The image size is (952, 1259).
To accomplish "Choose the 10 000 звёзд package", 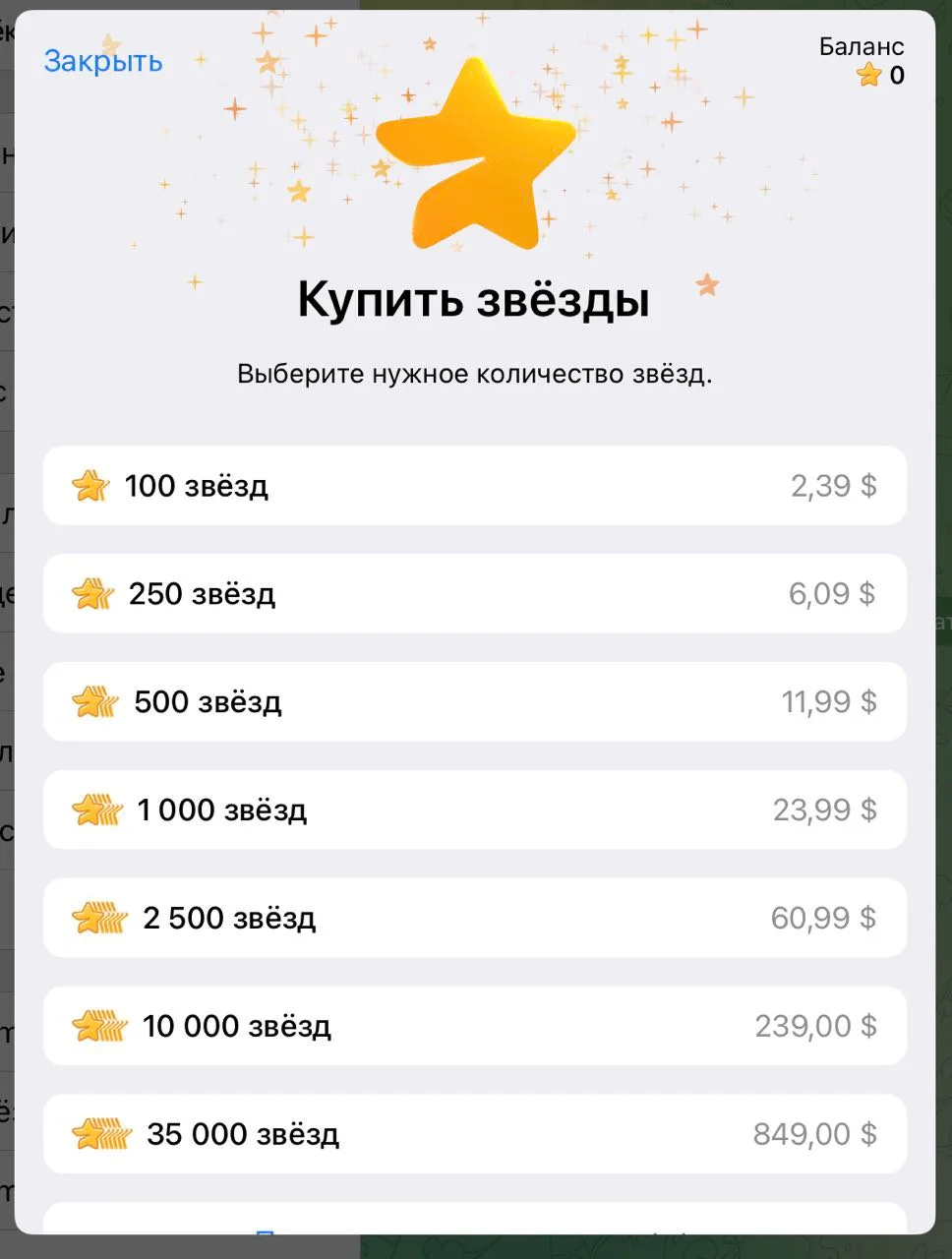I will [x=474, y=1027].
